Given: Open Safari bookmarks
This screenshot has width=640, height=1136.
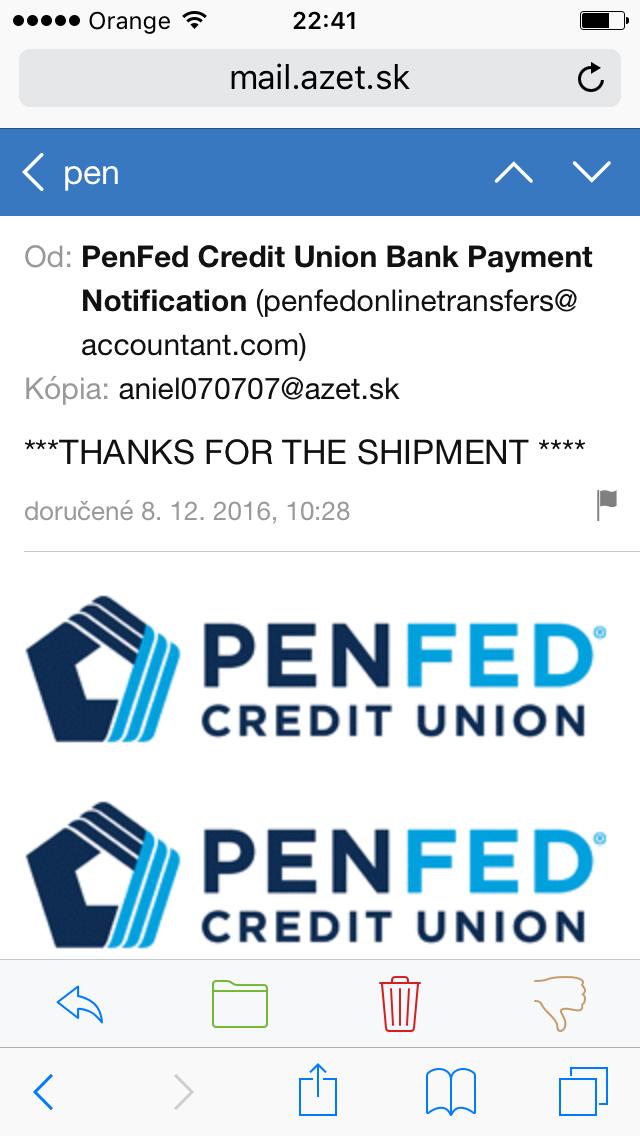Looking at the screenshot, I should (451, 1092).
